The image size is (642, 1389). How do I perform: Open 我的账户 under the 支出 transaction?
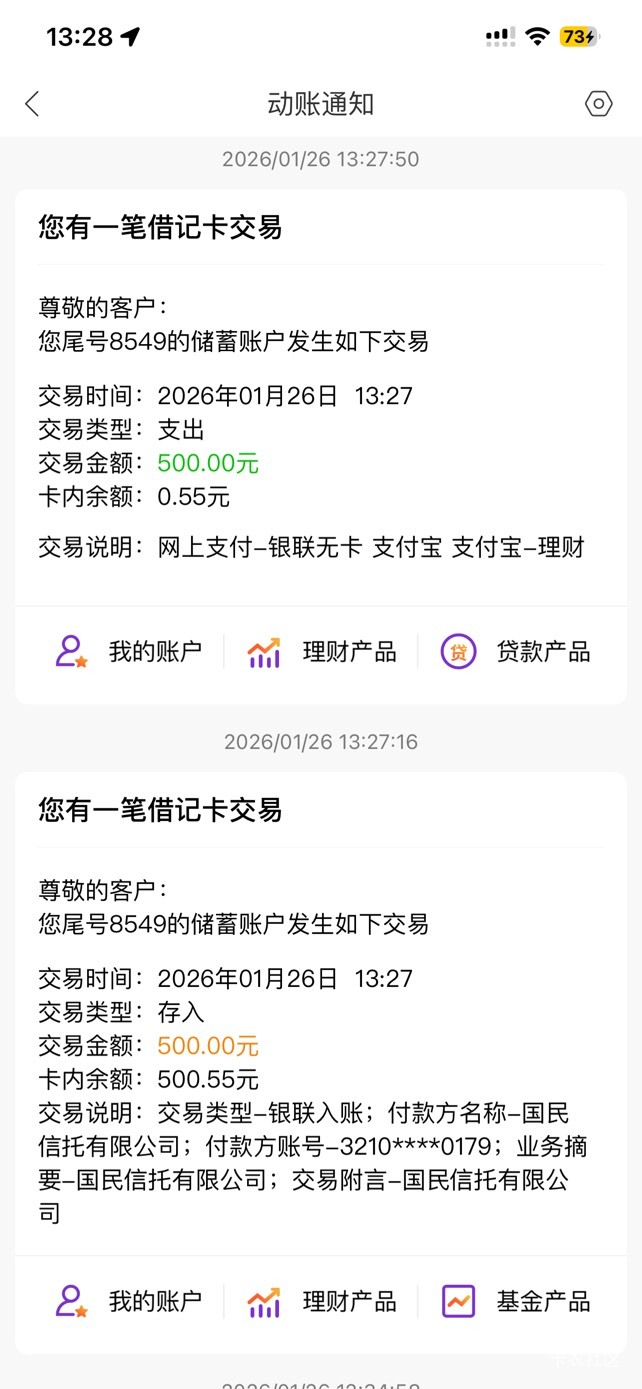pos(128,653)
